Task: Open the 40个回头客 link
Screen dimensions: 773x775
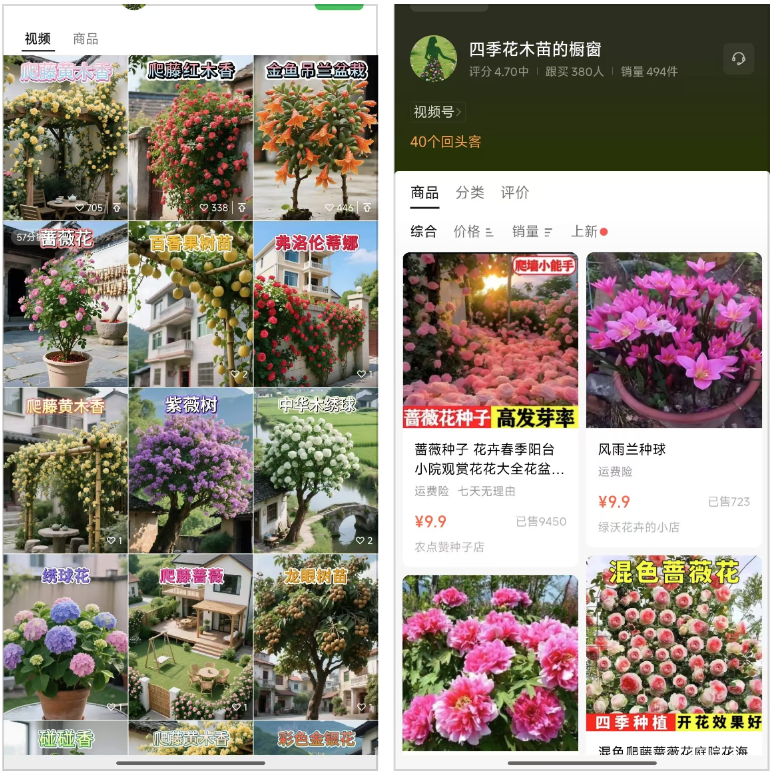Action: 447,142
